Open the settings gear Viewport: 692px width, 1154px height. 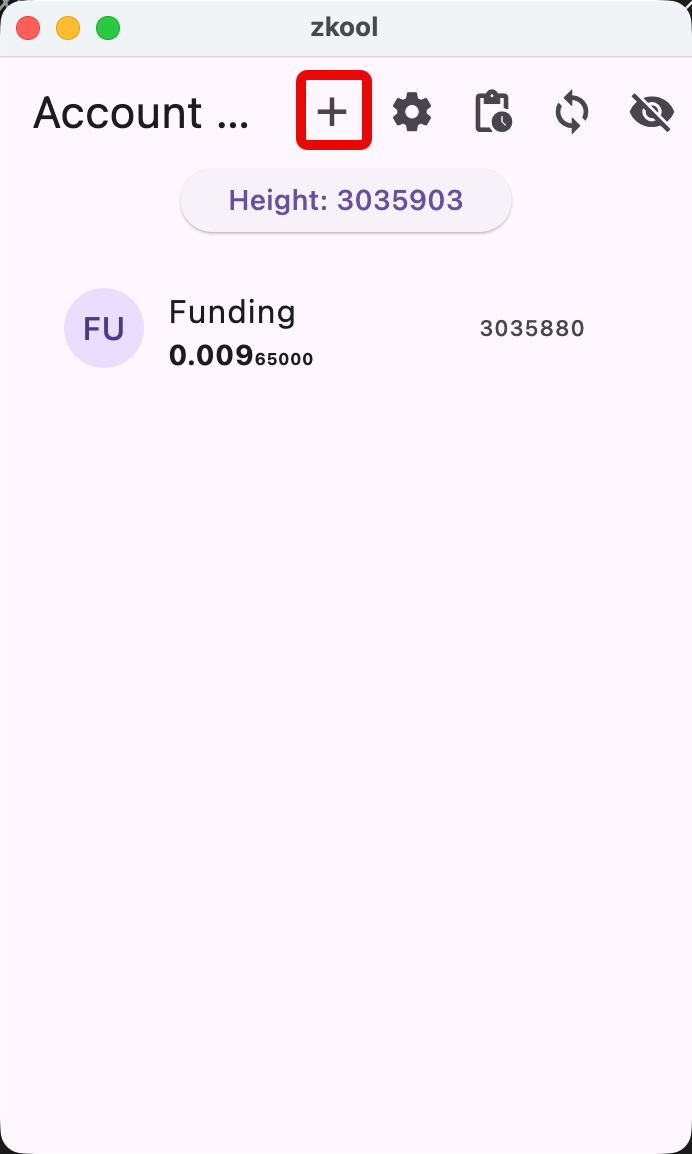point(412,112)
